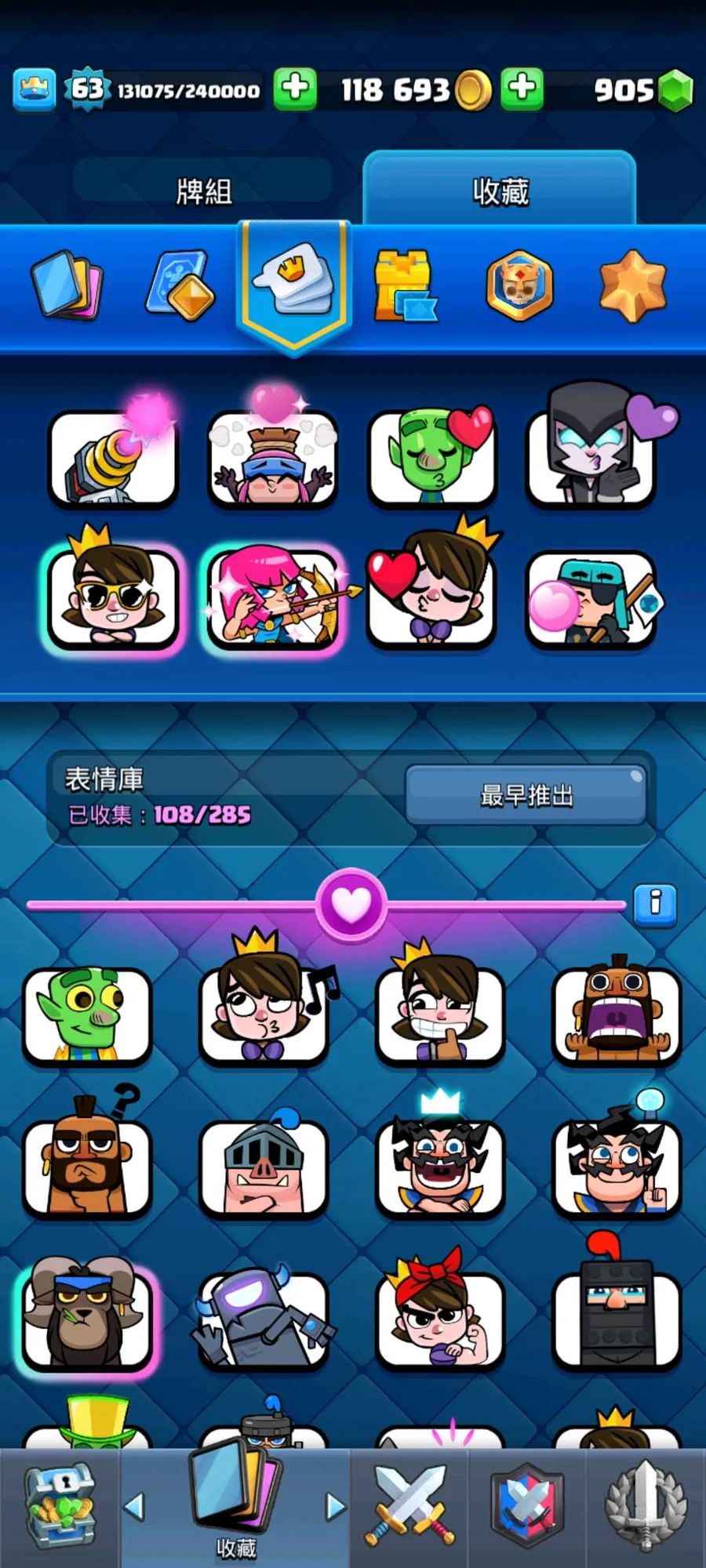This screenshot has height=1568, width=706.
Task: Open the emote info button
Action: coord(655,903)
